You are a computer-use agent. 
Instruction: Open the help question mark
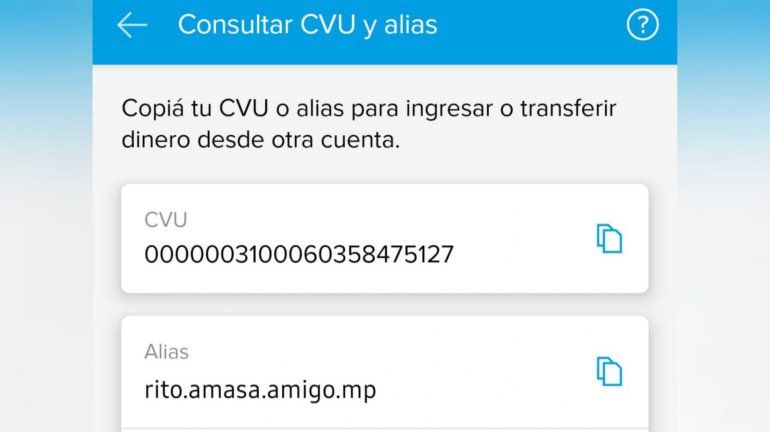[x=642, y=26]
